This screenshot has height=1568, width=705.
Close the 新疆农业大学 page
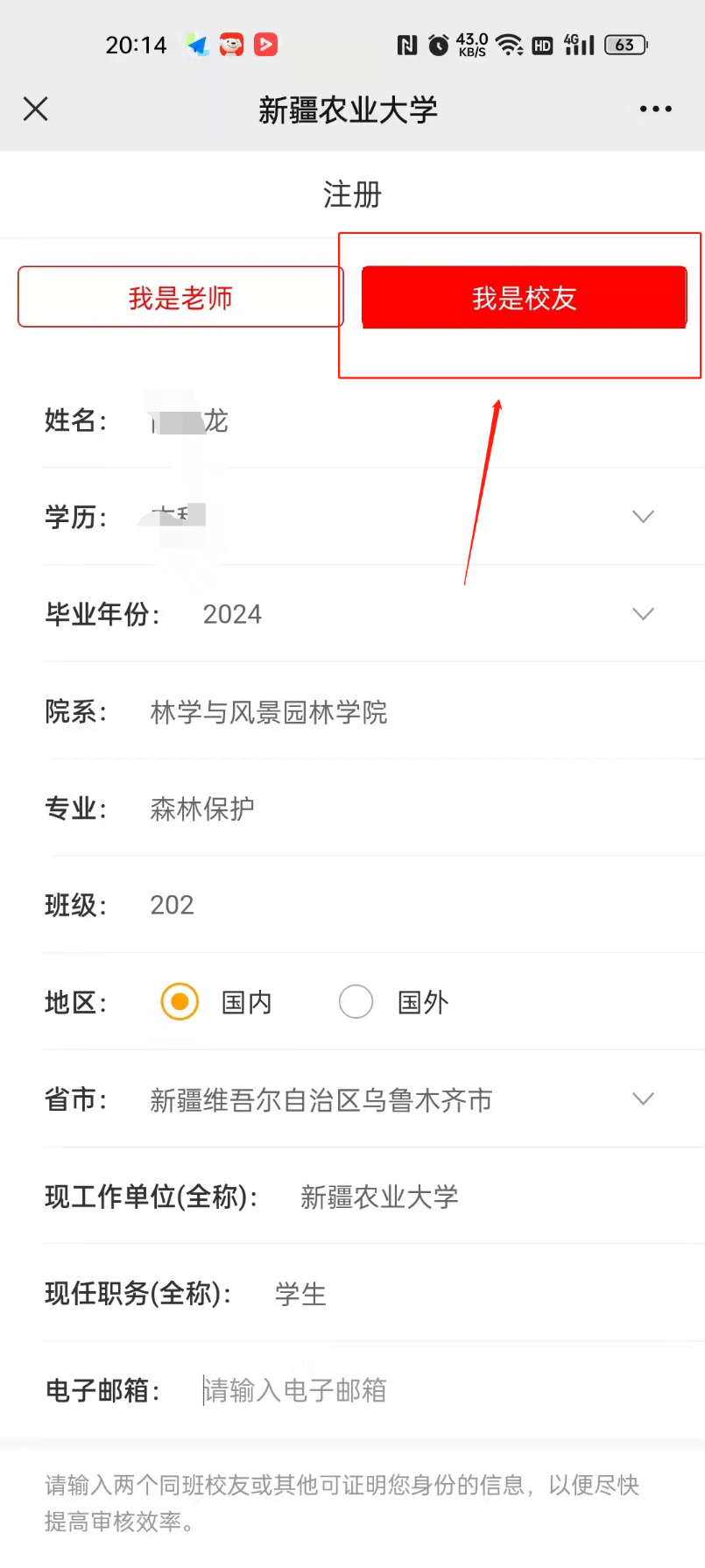36,109
